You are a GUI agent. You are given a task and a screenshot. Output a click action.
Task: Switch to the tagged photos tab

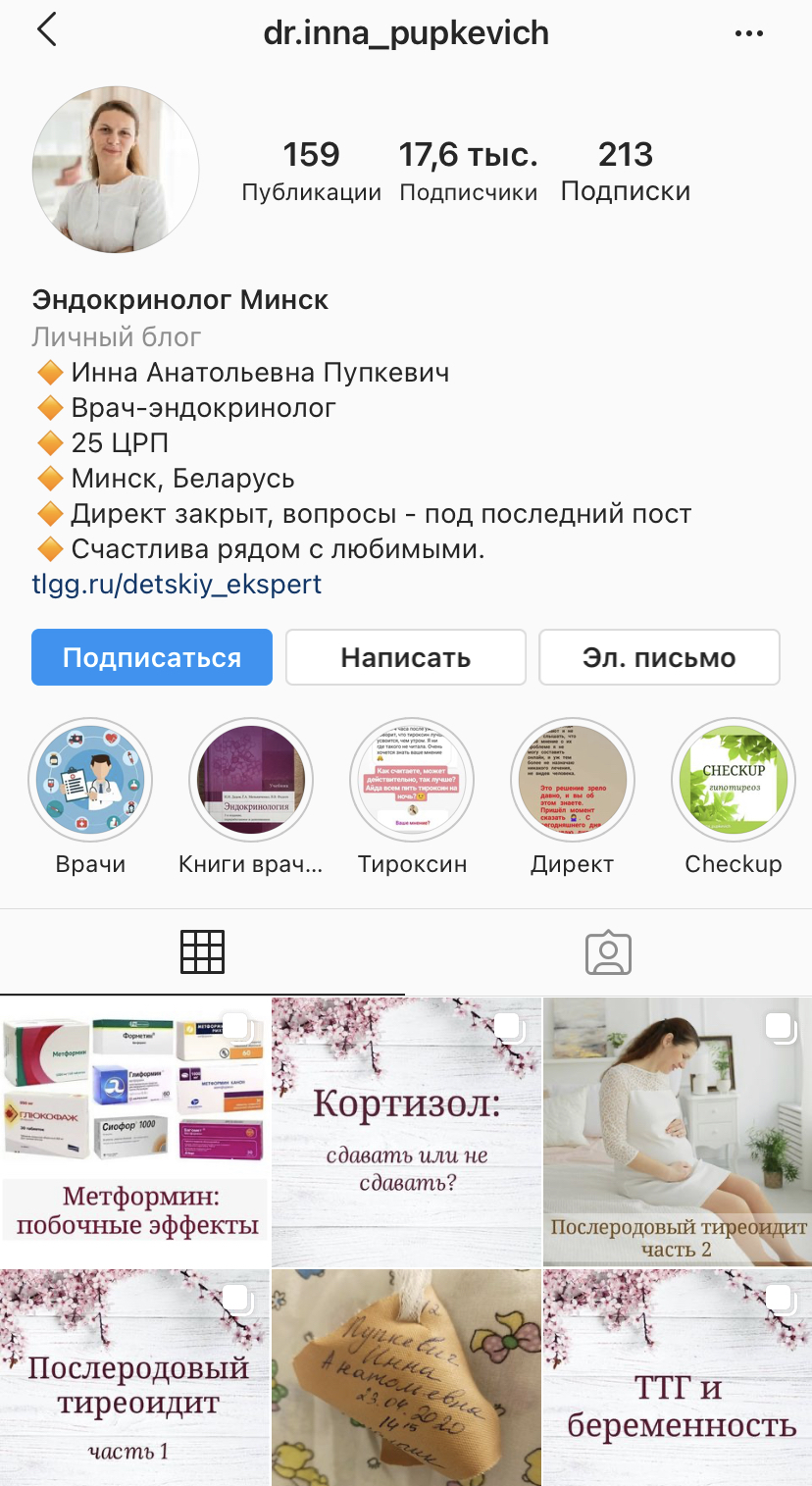(608, 951)
